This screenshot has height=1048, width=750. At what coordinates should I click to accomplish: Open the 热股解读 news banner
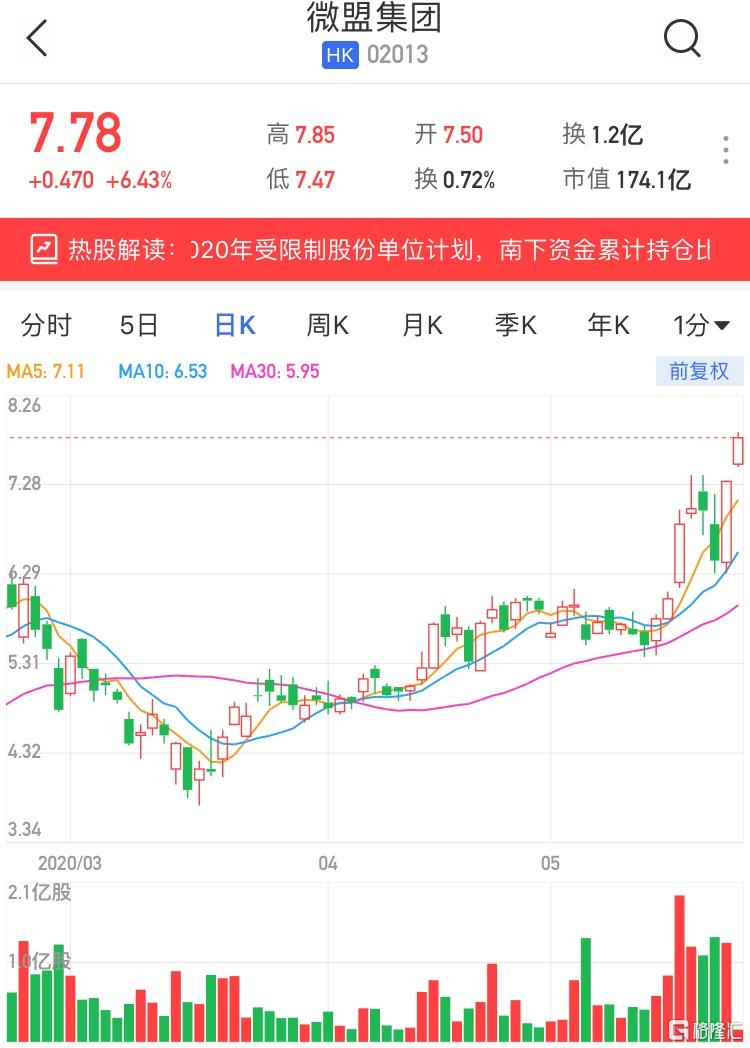click(x=375, y=249)
